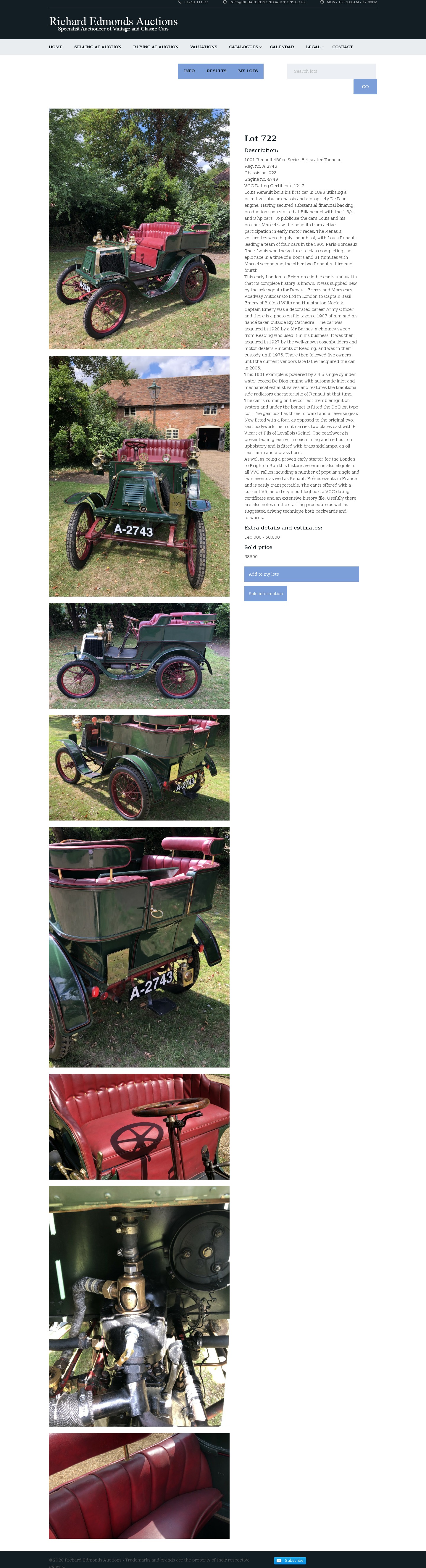The height and width of the screenshot is (1568, 426).
Task: Open the Calendar page
Action: (282, 47)
